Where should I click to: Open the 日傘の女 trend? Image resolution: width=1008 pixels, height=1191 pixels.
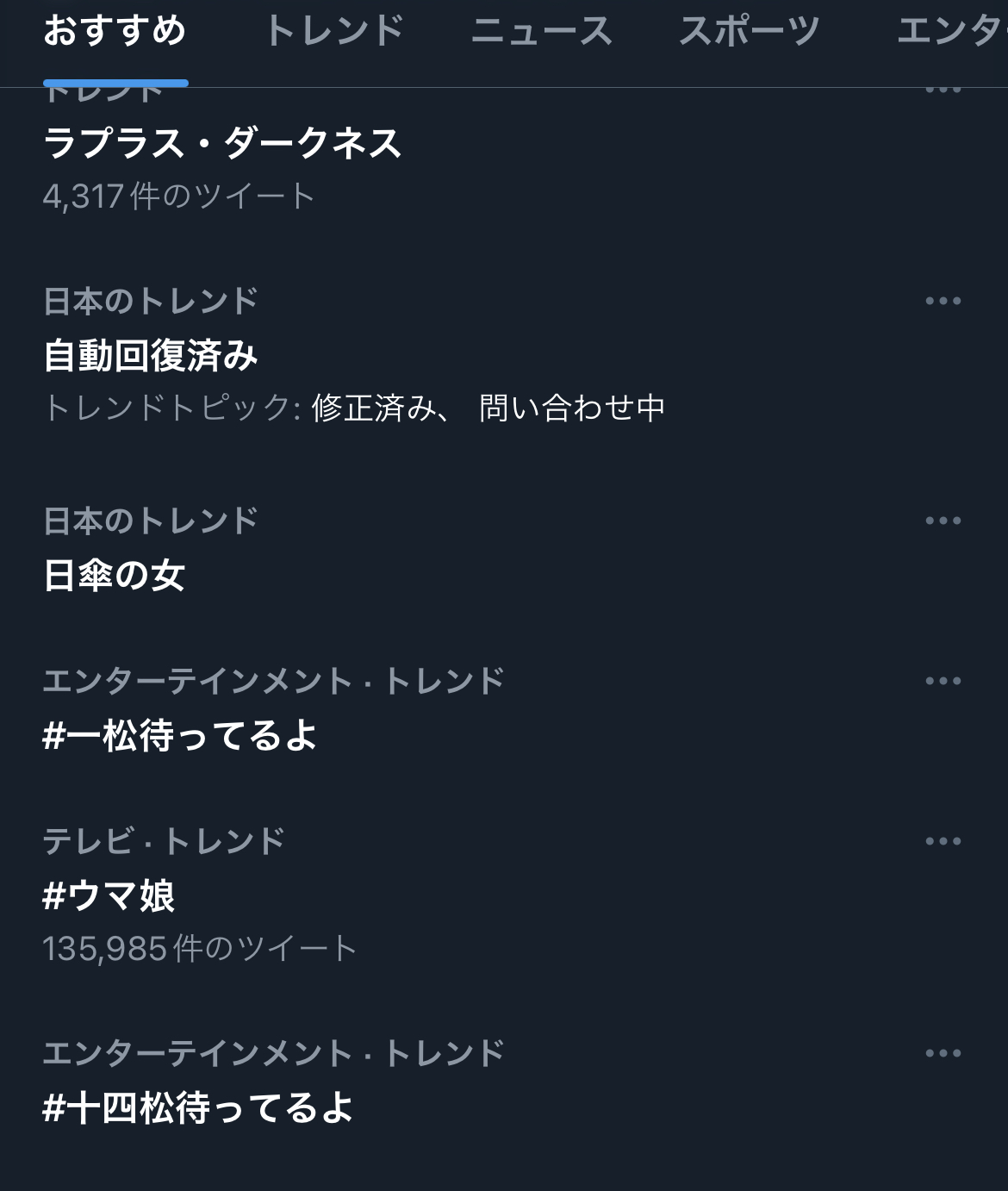[115, 575]
